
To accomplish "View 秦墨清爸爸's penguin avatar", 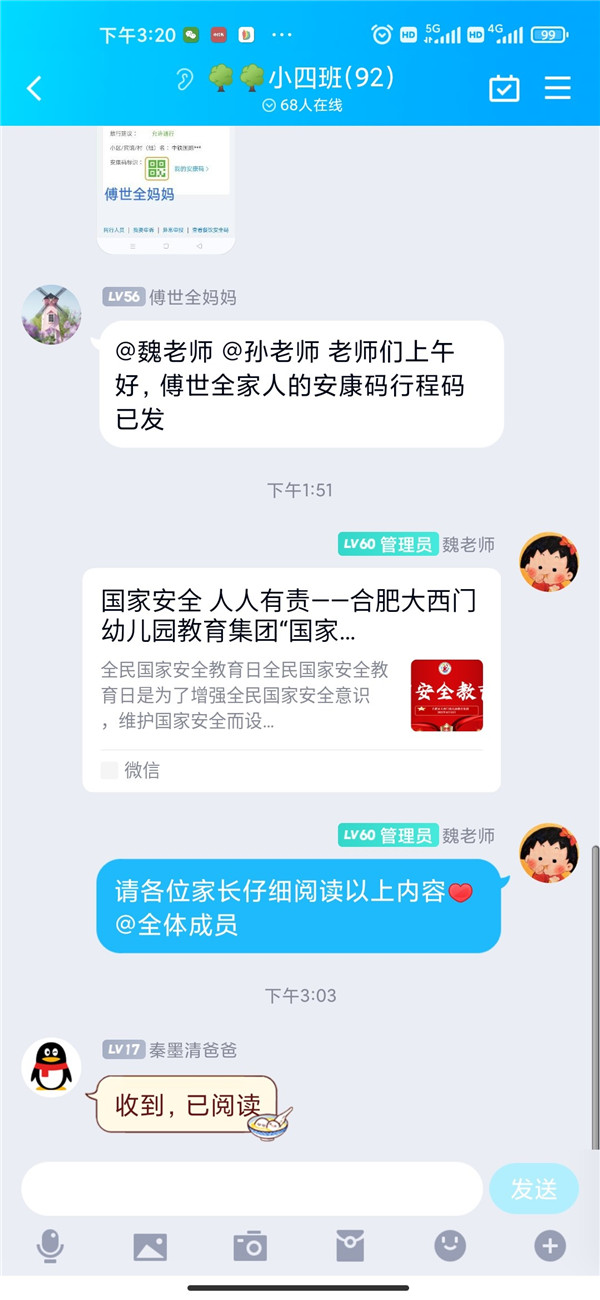I will click(x=52, y=1067).
